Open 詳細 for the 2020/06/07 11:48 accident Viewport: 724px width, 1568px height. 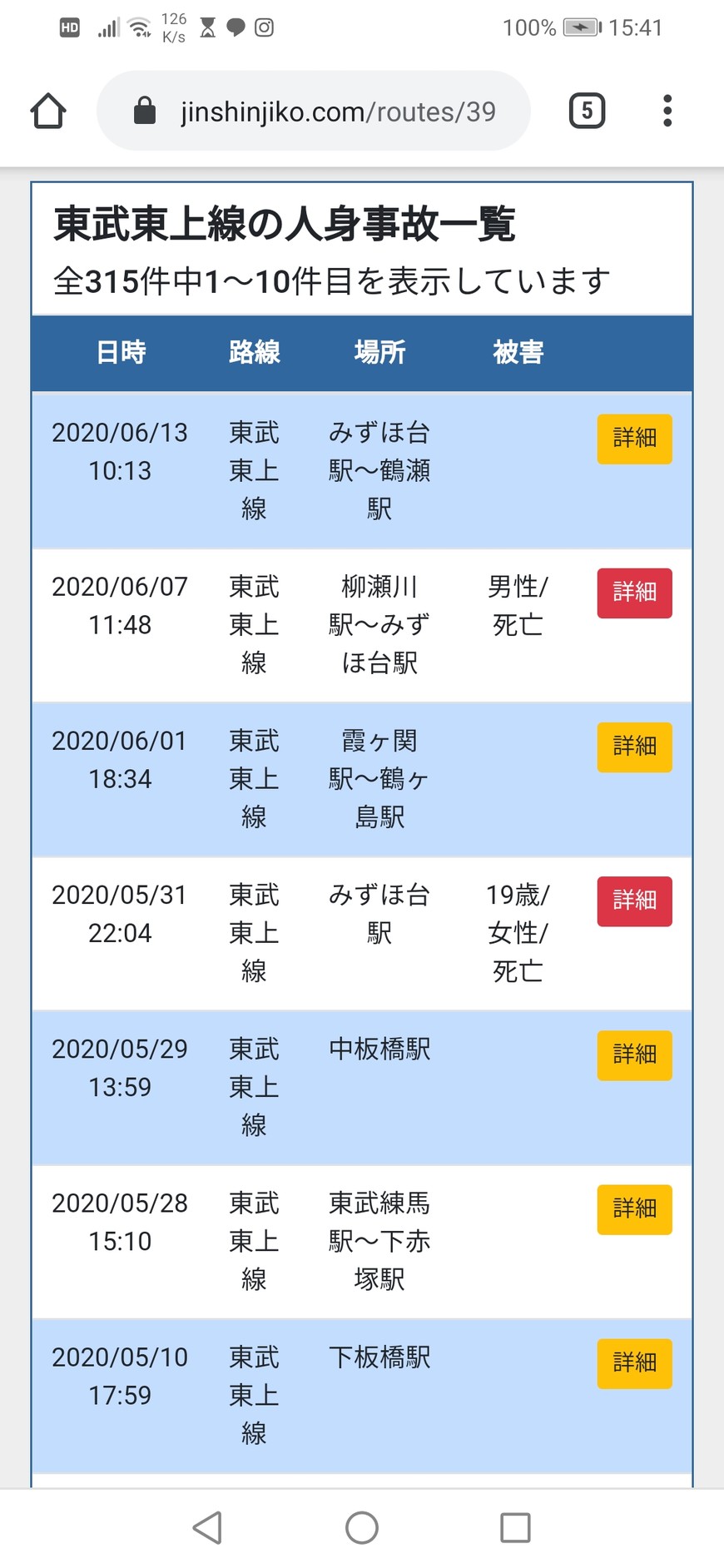[634, 593]
